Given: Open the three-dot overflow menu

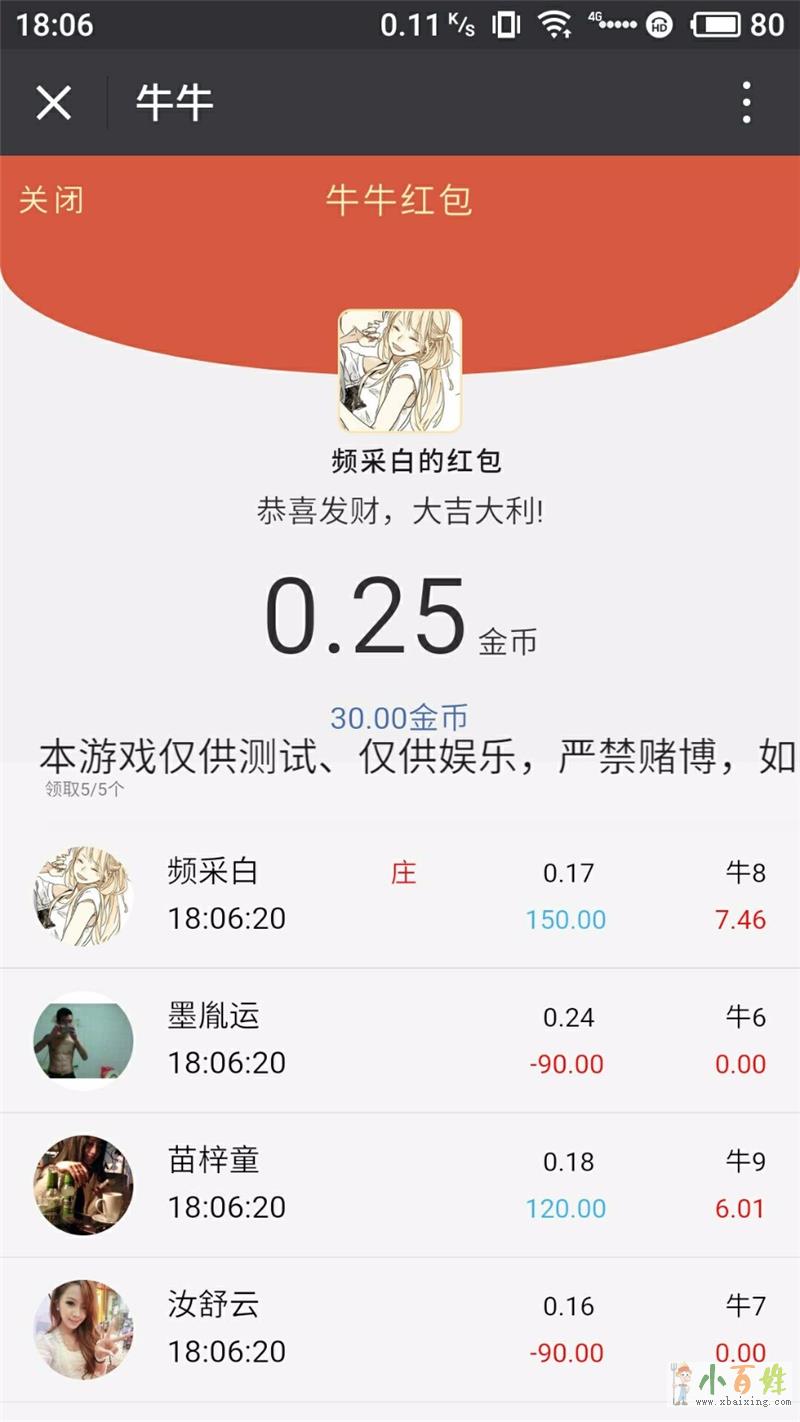Looking at the screenshot, I should 746,102.
